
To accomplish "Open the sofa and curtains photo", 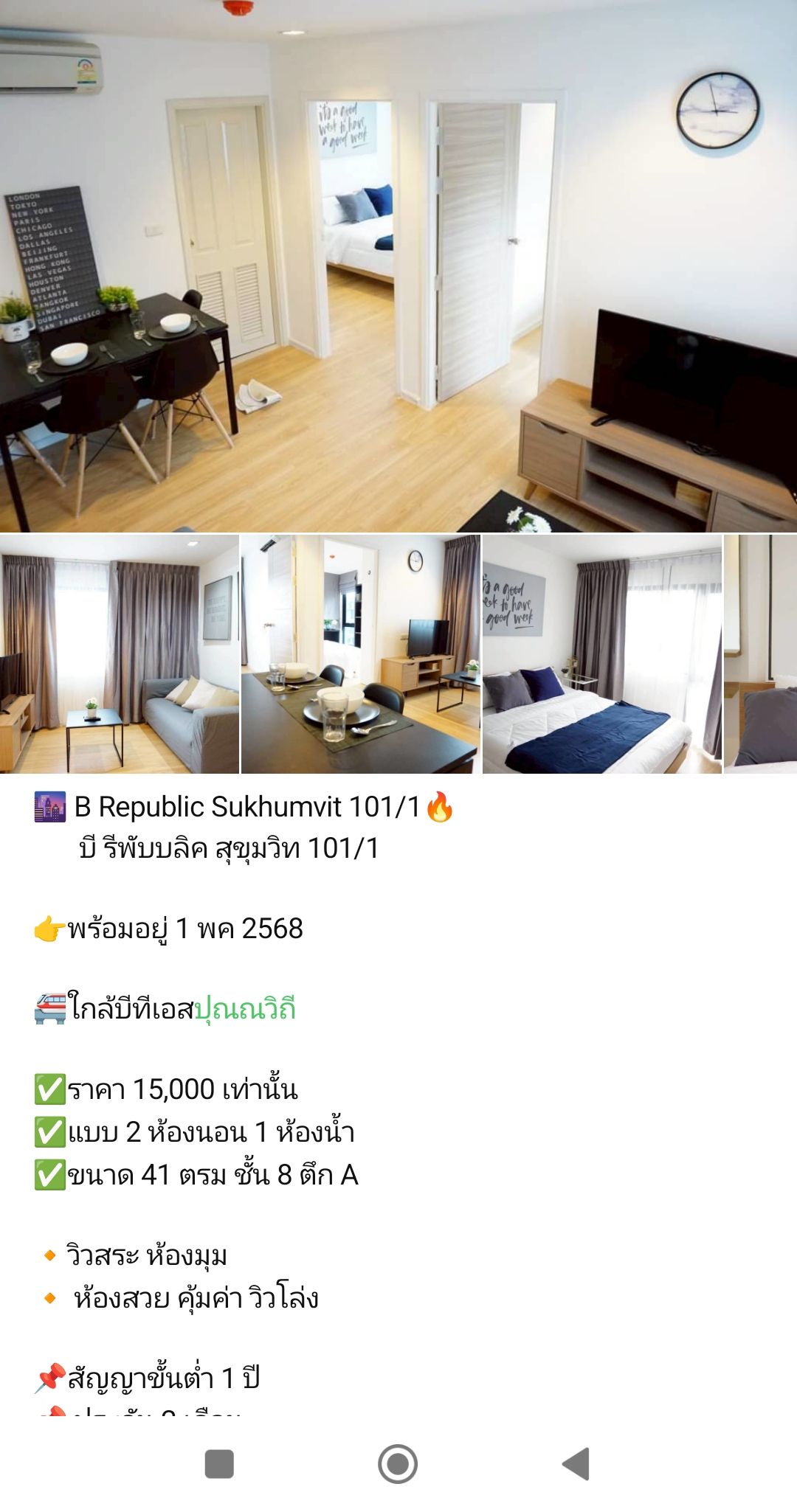I will tap(119, 653).
